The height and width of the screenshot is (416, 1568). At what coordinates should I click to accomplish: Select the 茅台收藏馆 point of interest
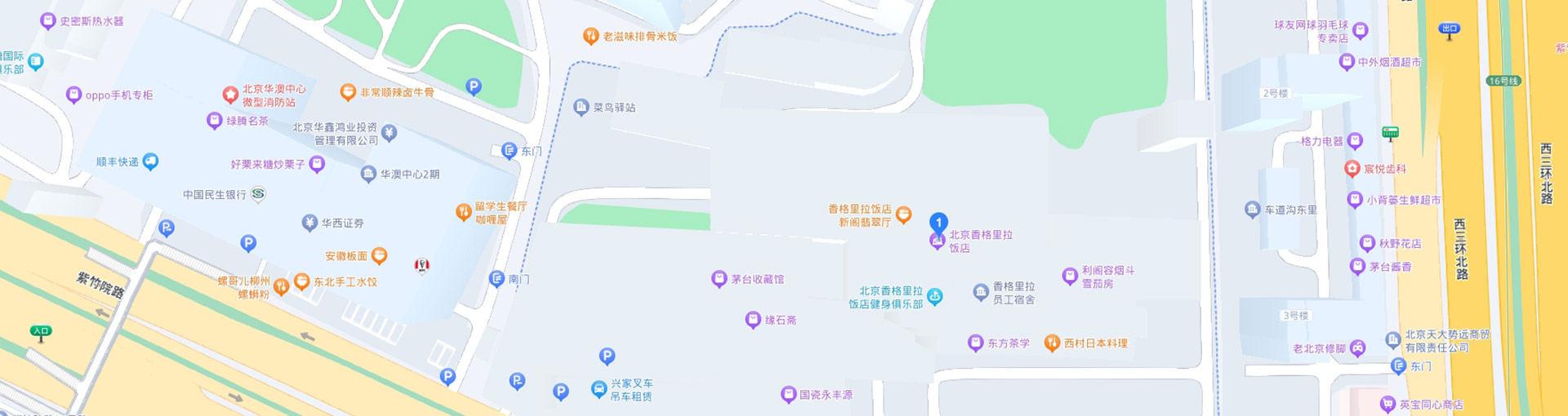click(x=719, y=279)
